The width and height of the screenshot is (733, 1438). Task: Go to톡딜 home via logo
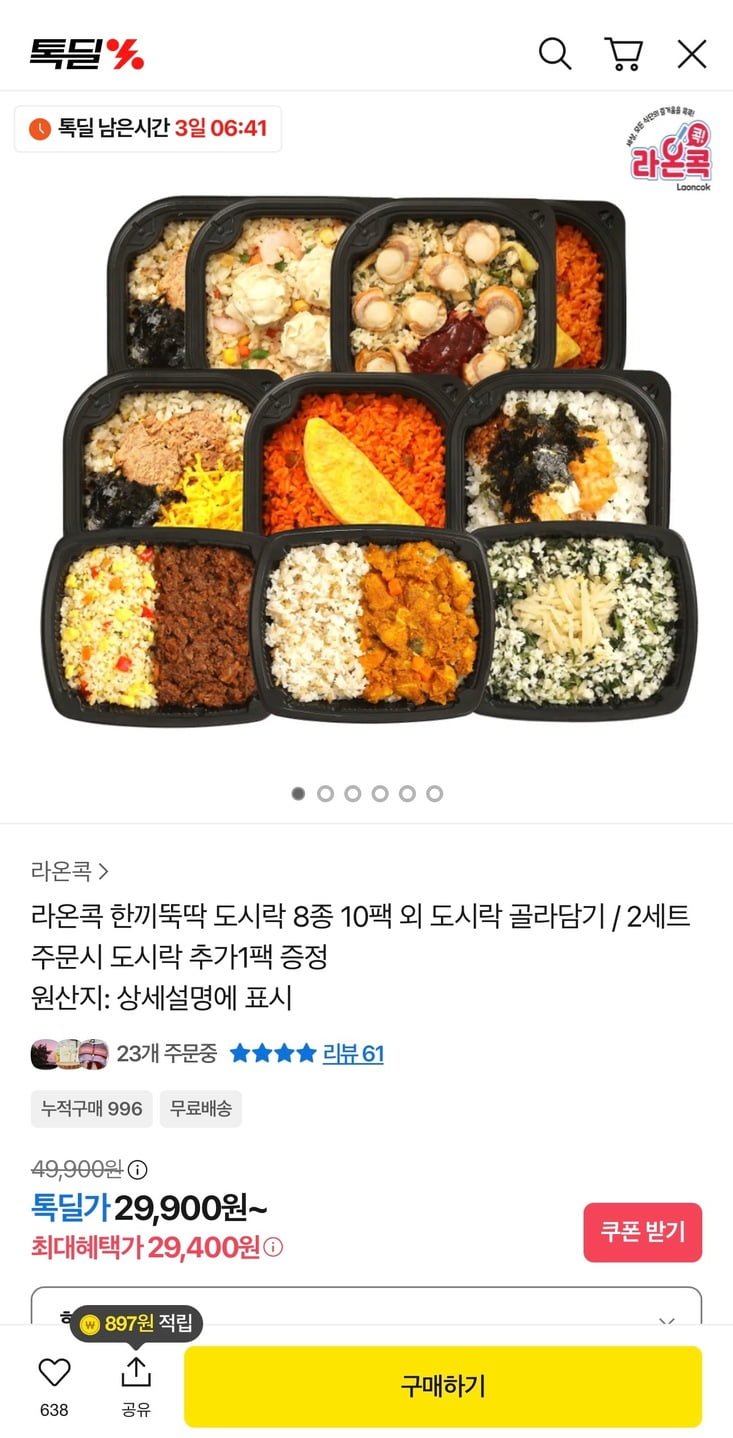(87, 53)
